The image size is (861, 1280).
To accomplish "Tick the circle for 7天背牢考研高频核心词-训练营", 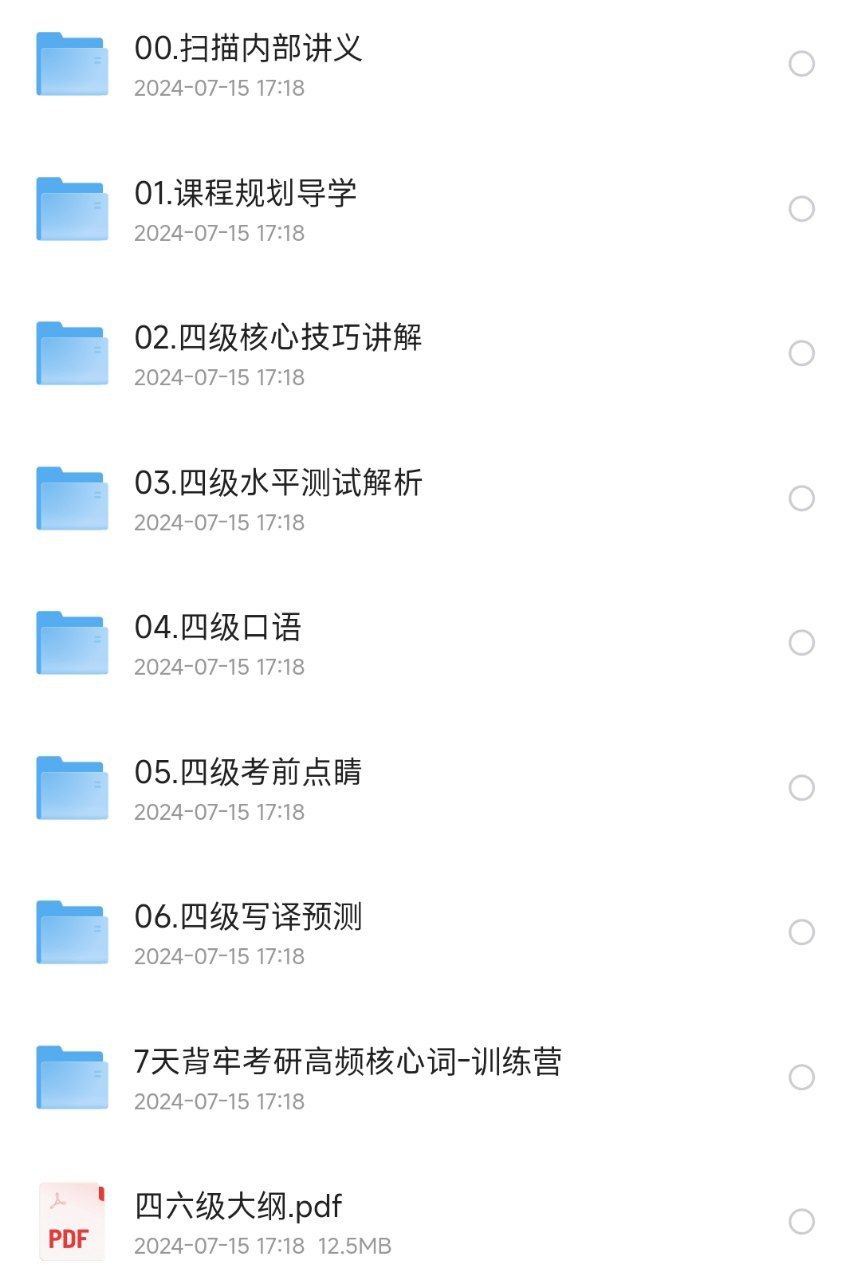I will click(x=802, y=1077).
